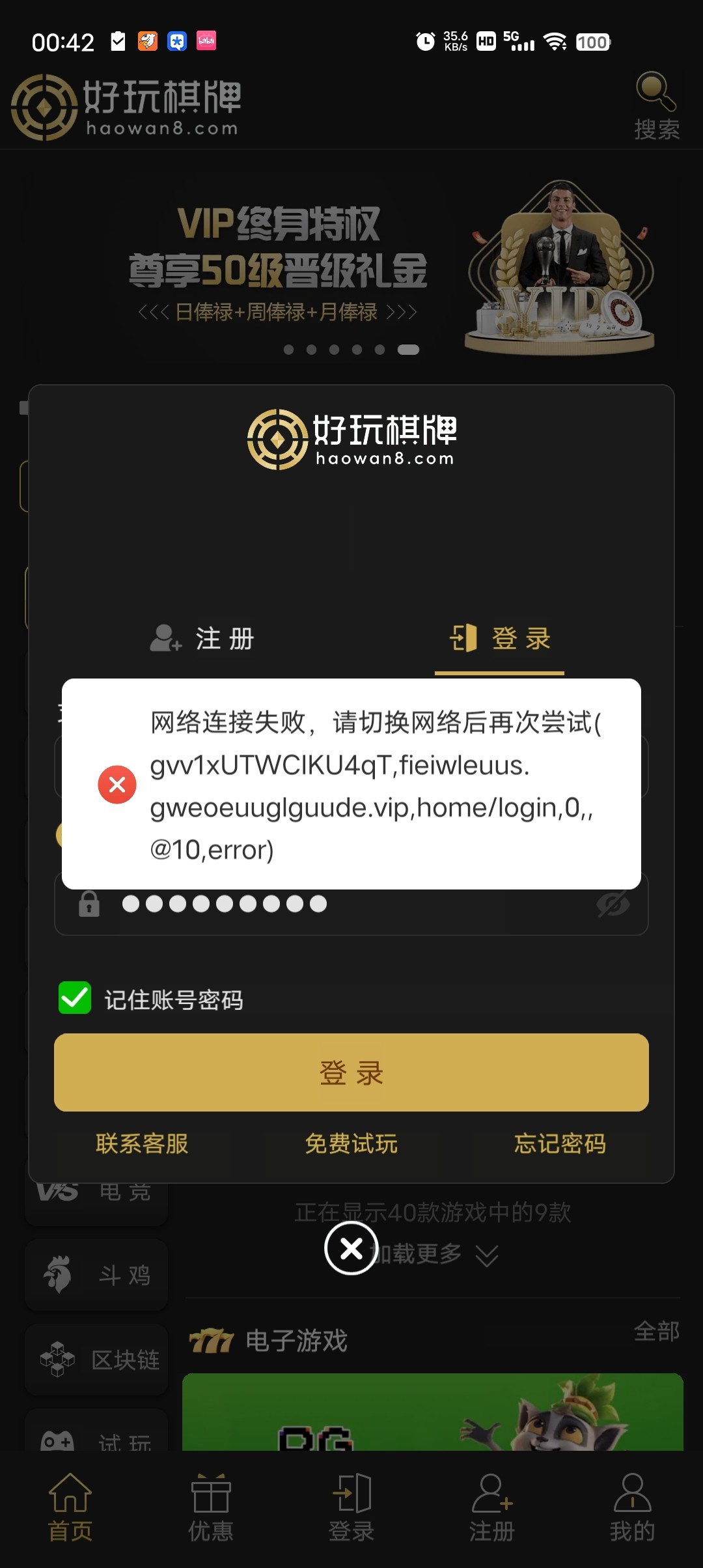Uncheck 记住账号密码 checkbox
The height and width of the screenshot is (1568, 703).
click(x=75, y=998)
